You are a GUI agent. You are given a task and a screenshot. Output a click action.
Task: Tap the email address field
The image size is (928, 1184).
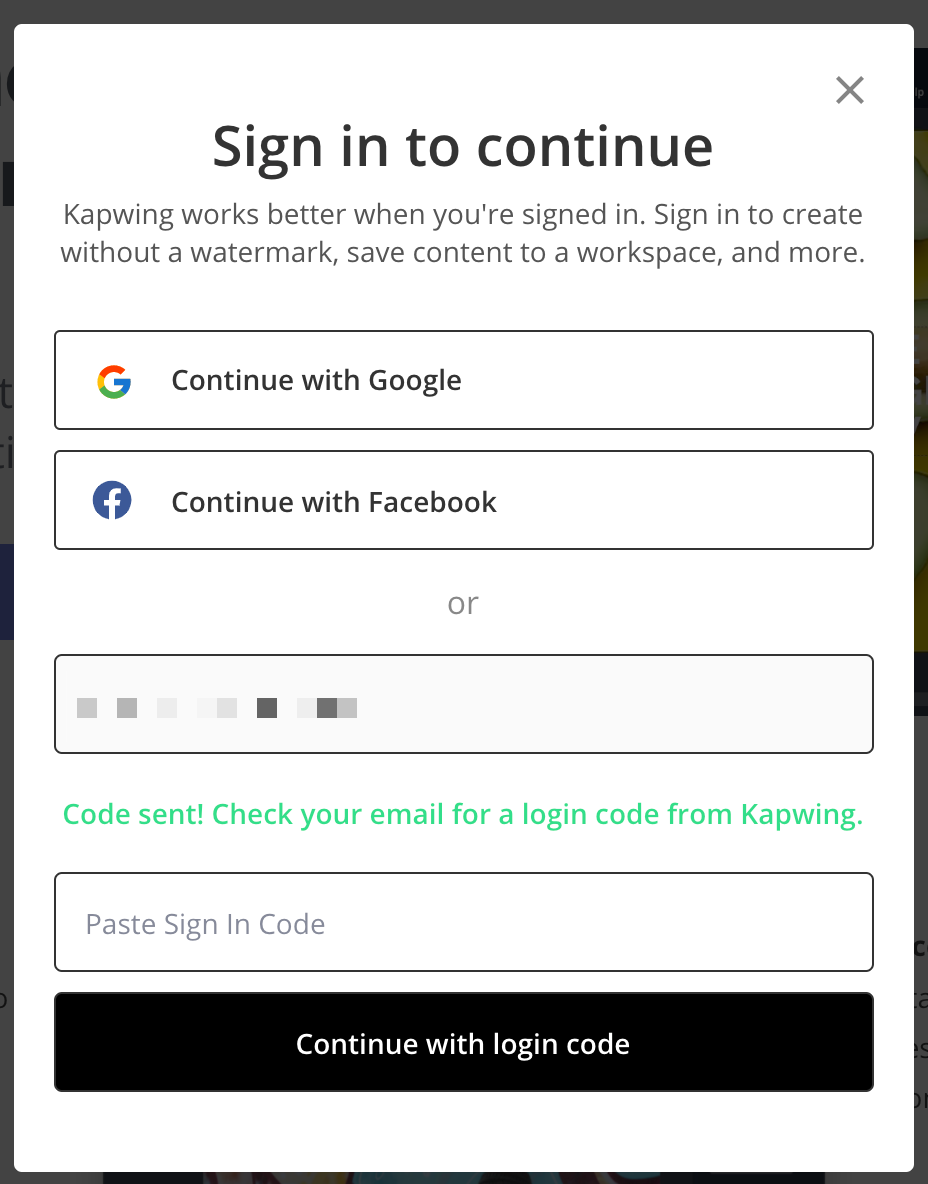pos(463,704)
